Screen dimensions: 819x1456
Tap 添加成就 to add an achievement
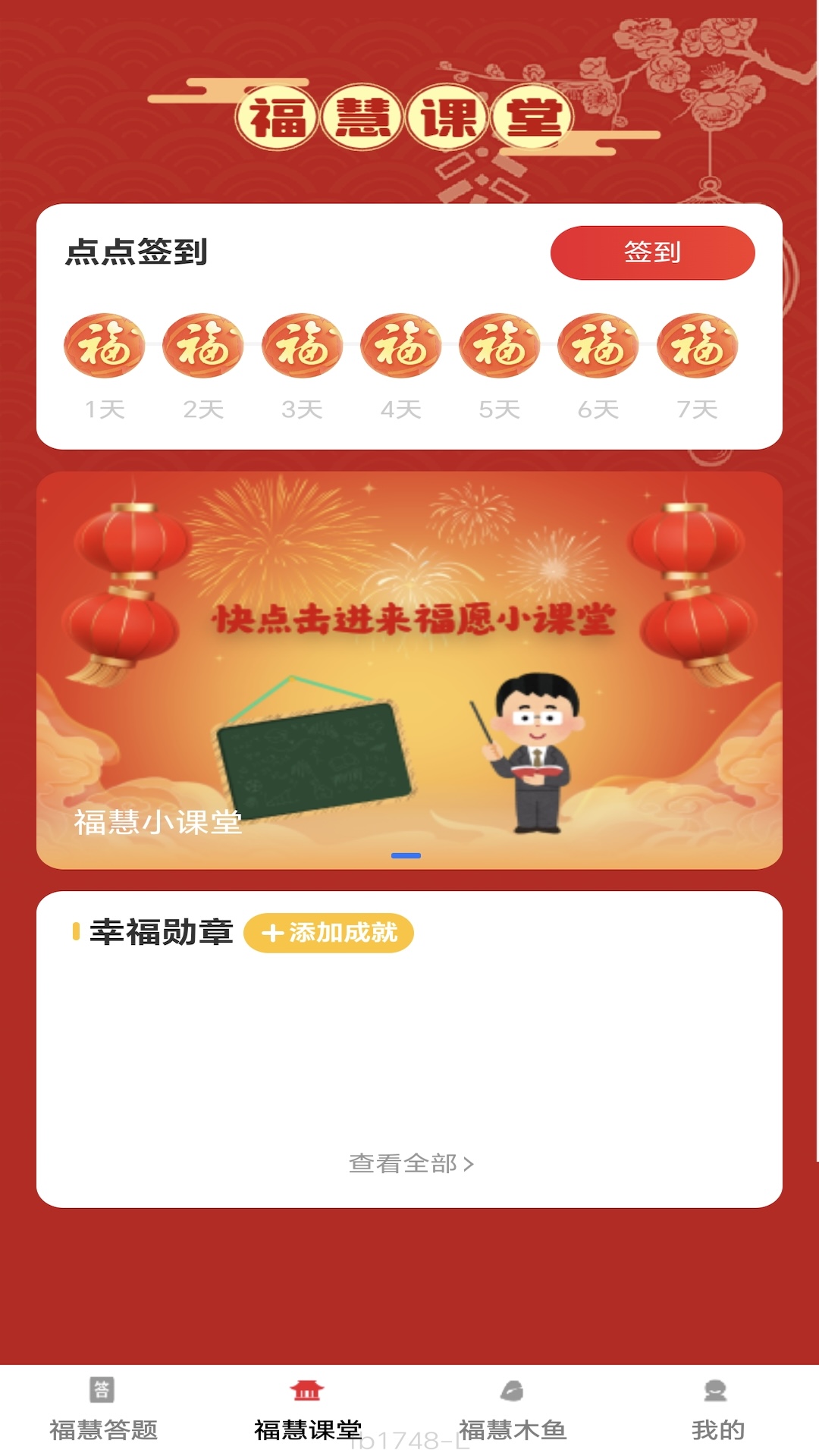pos(328,933)
